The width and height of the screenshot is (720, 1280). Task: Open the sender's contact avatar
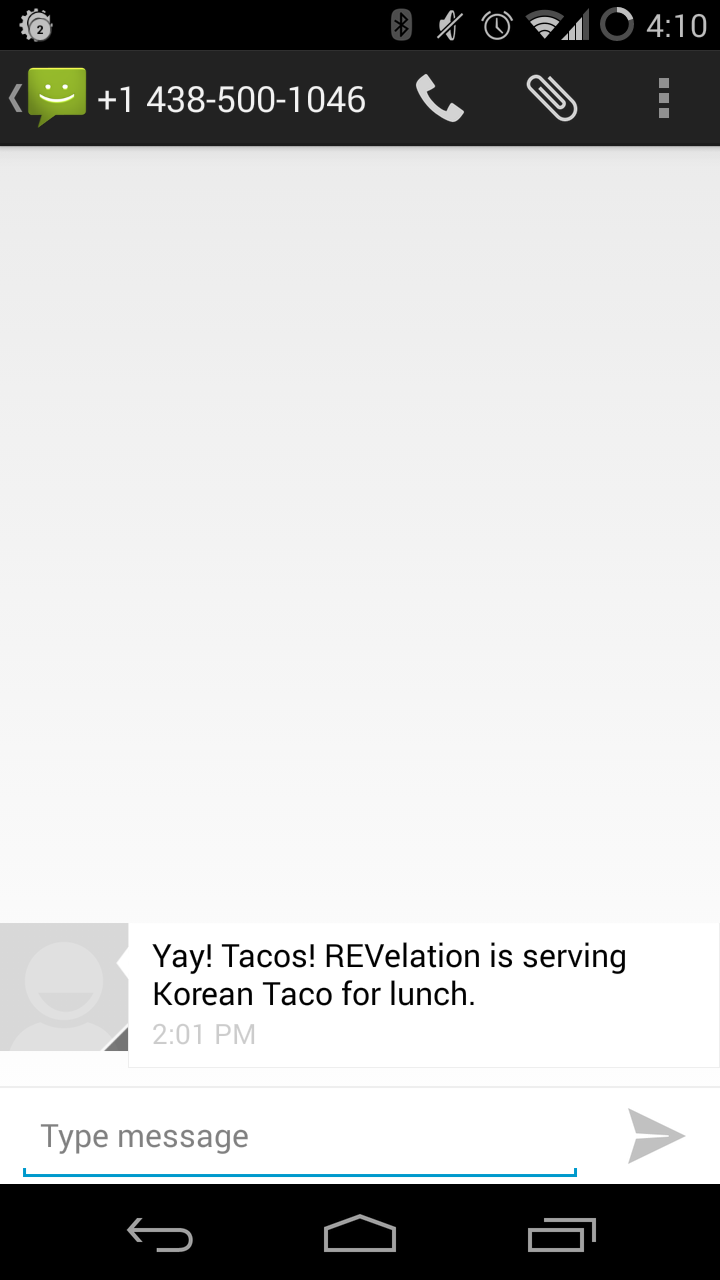(x=64, y=987)
